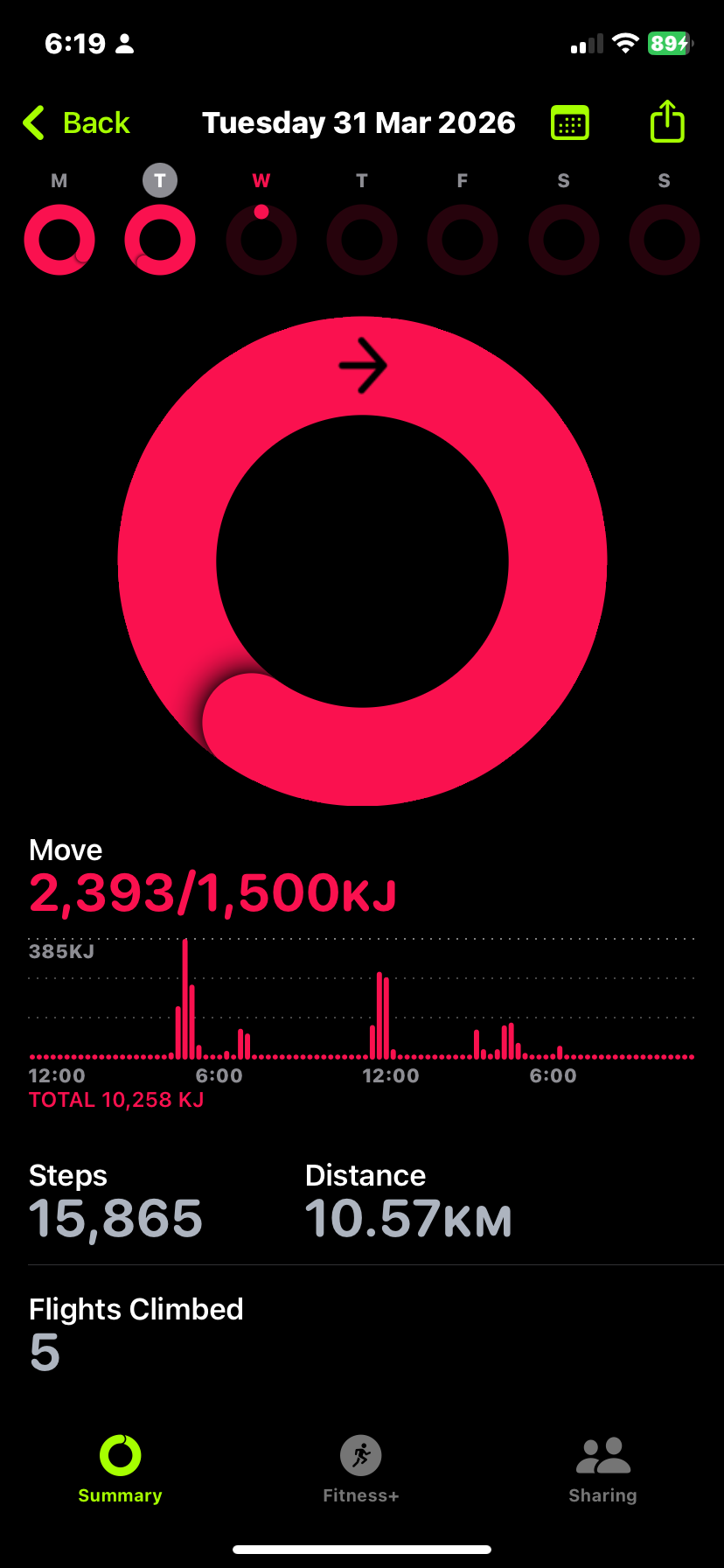724x1568 pixels.
Task: Show Saturday's activity ring
Action: click(564, 239)
